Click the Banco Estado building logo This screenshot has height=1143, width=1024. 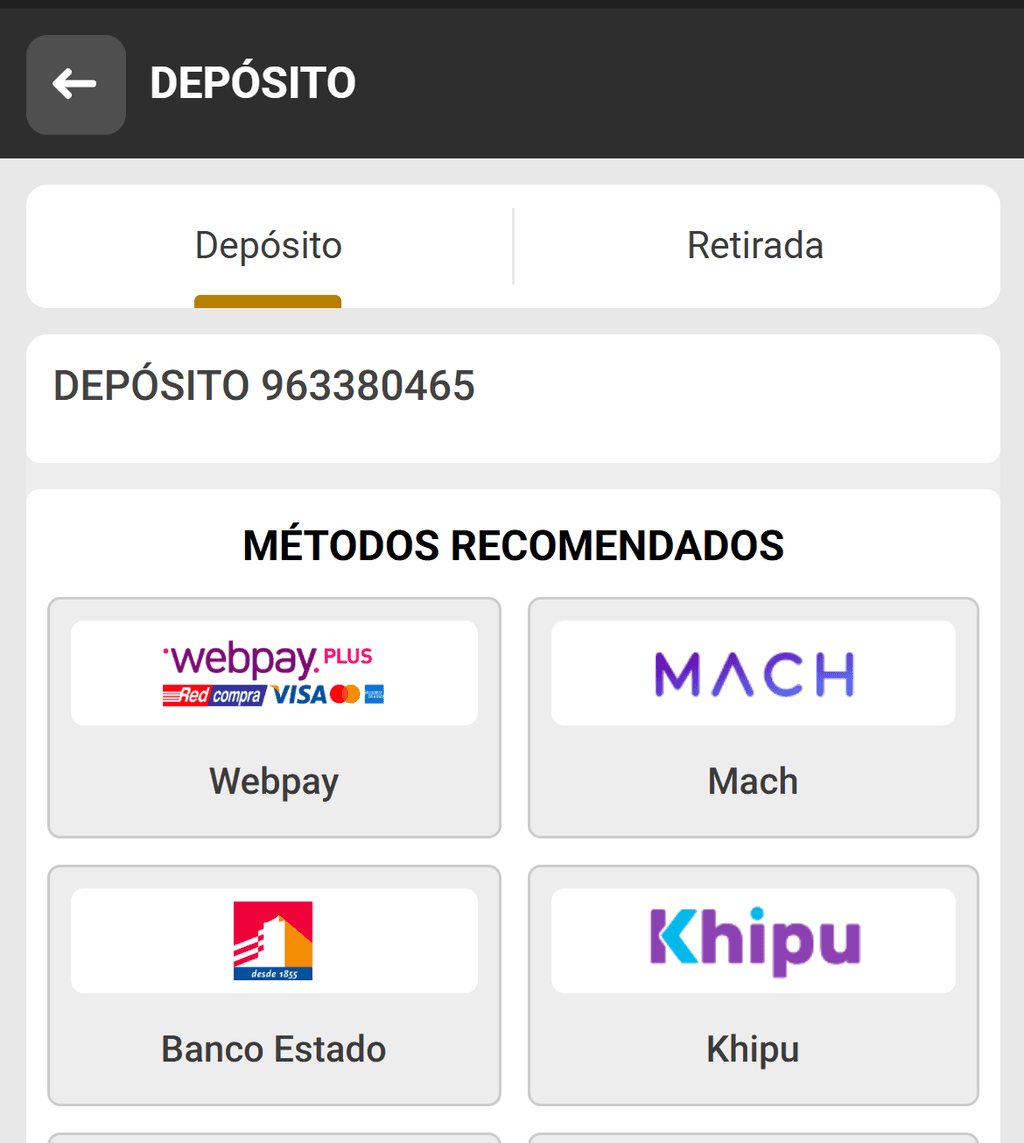coord(273,938)
